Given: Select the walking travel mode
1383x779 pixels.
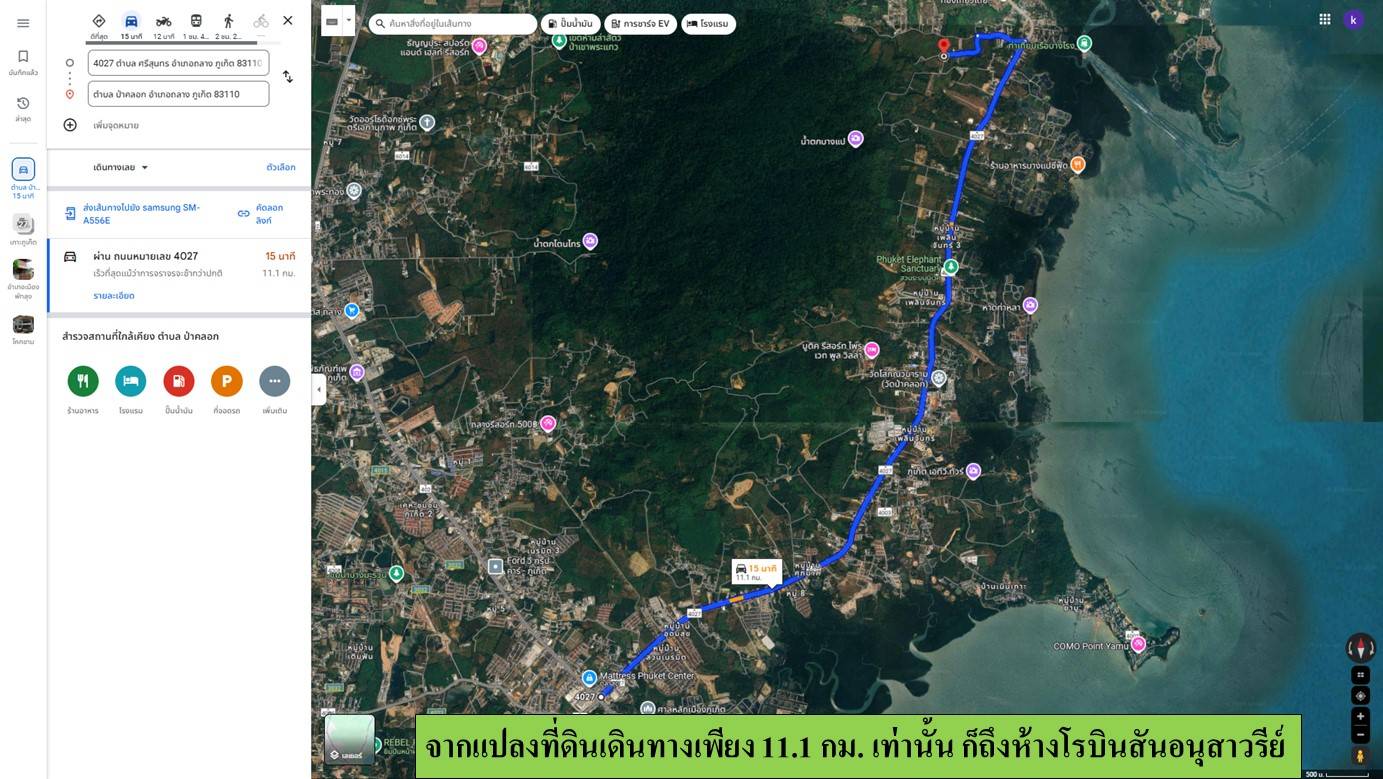Looking at the screenshot, I should 228,21.
